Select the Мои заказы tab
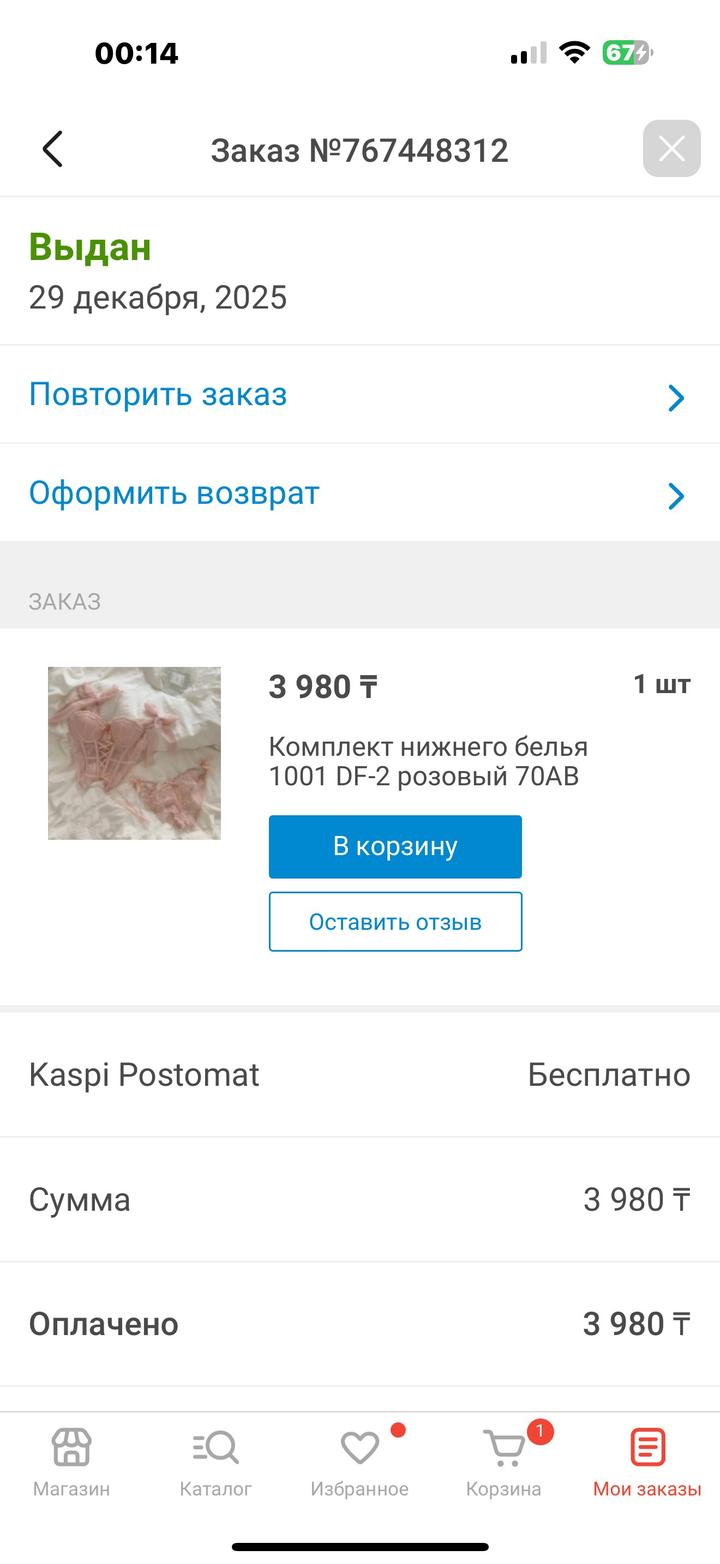720x1564 pixels. coord(647,1462)
